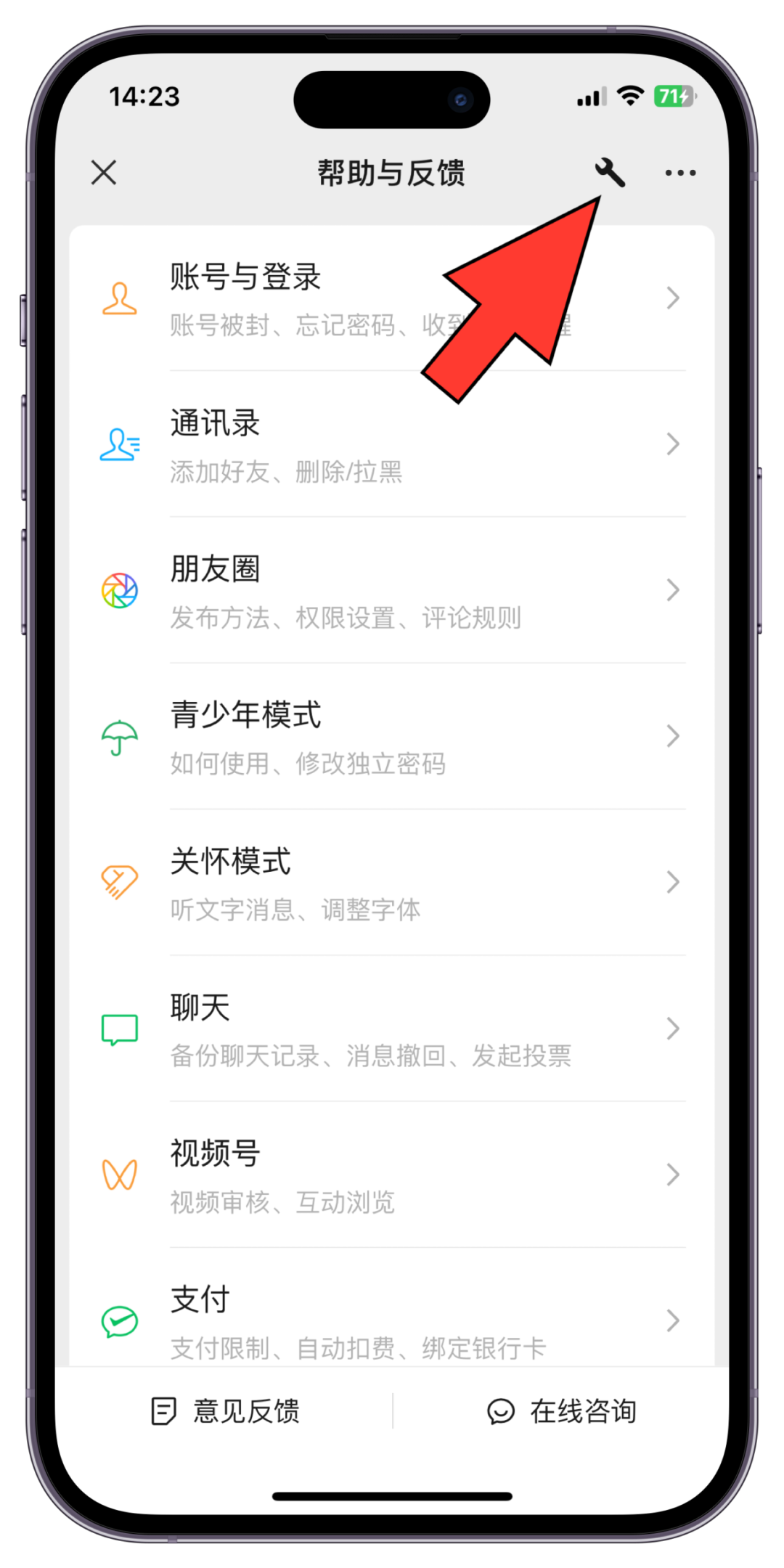Open the three-dot more options menu
The height and width of the screenshot is (1568, 784).
[x=680, y=173]
